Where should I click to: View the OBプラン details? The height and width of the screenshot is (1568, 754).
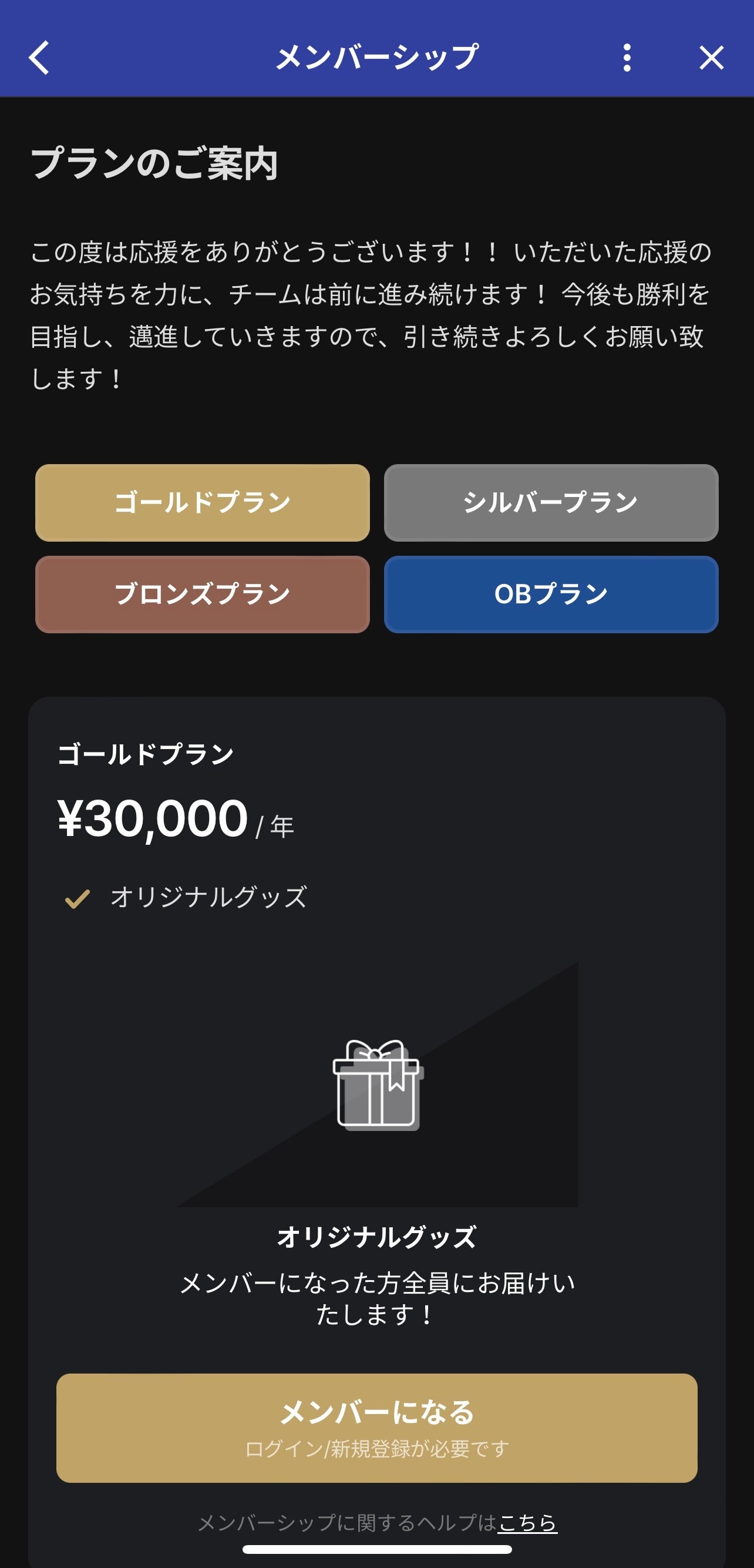(551, 594)
